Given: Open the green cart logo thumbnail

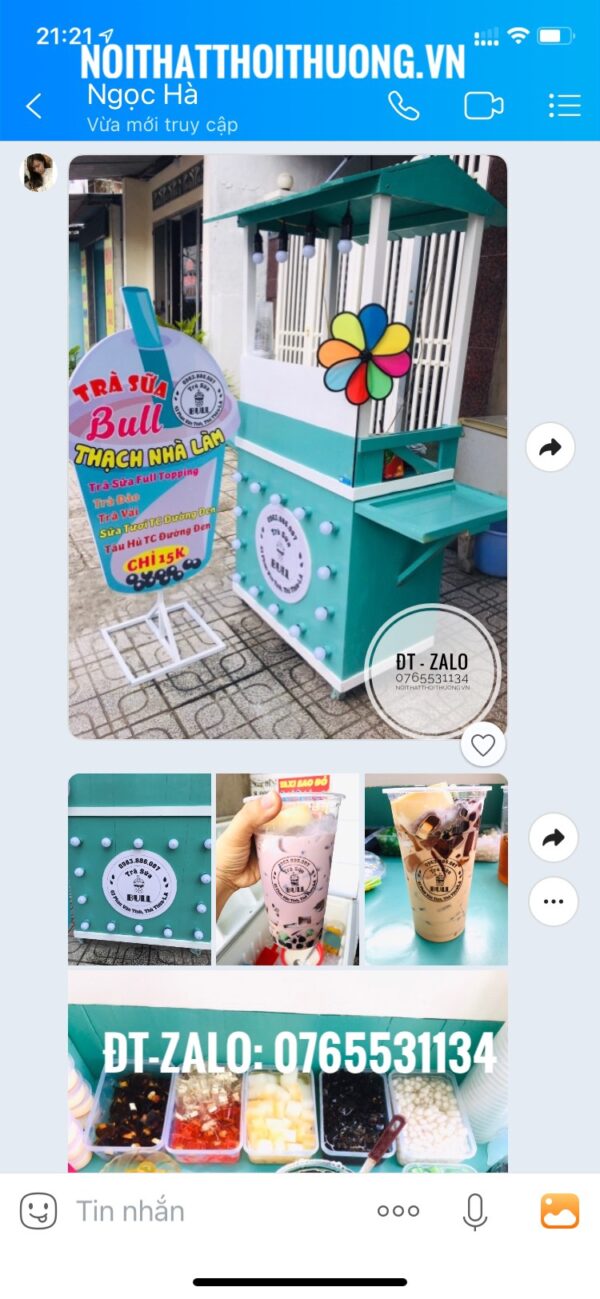Looking at the screenshot, I should (139, 868).
